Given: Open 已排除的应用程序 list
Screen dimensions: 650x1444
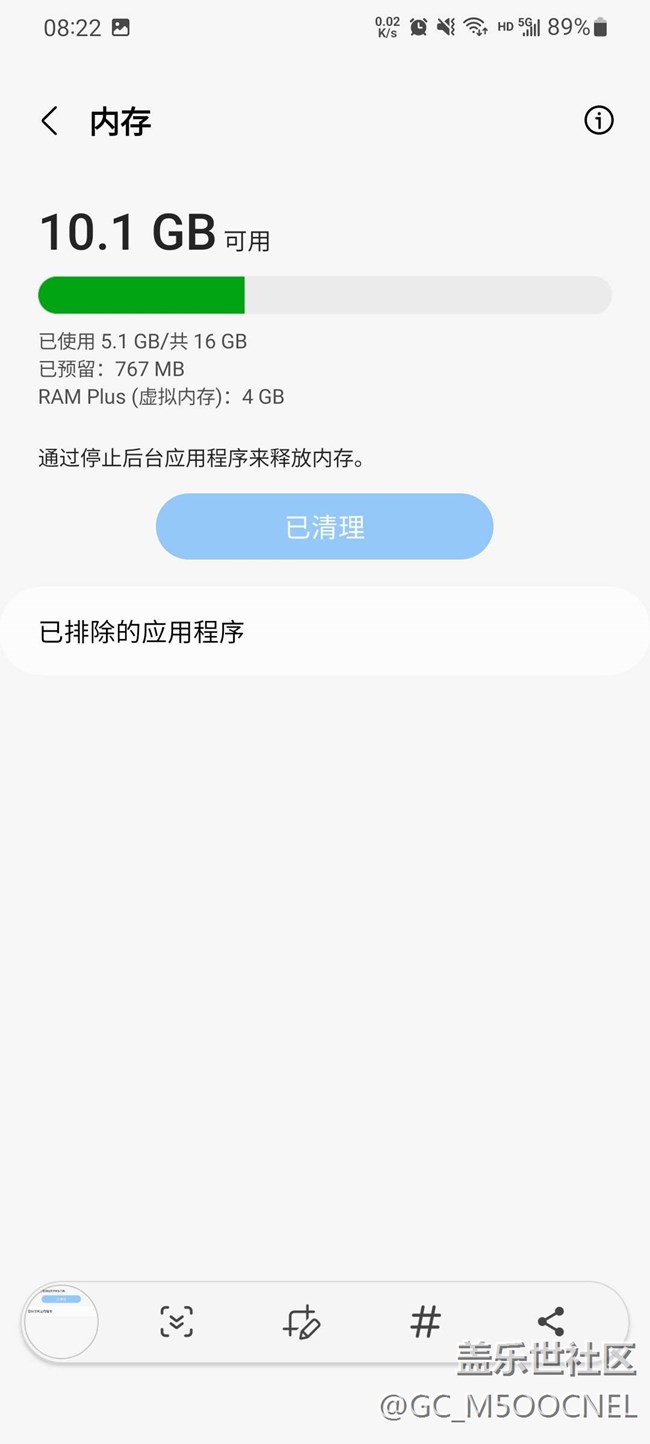Looking at the screenshot, I should coord(325,632).
